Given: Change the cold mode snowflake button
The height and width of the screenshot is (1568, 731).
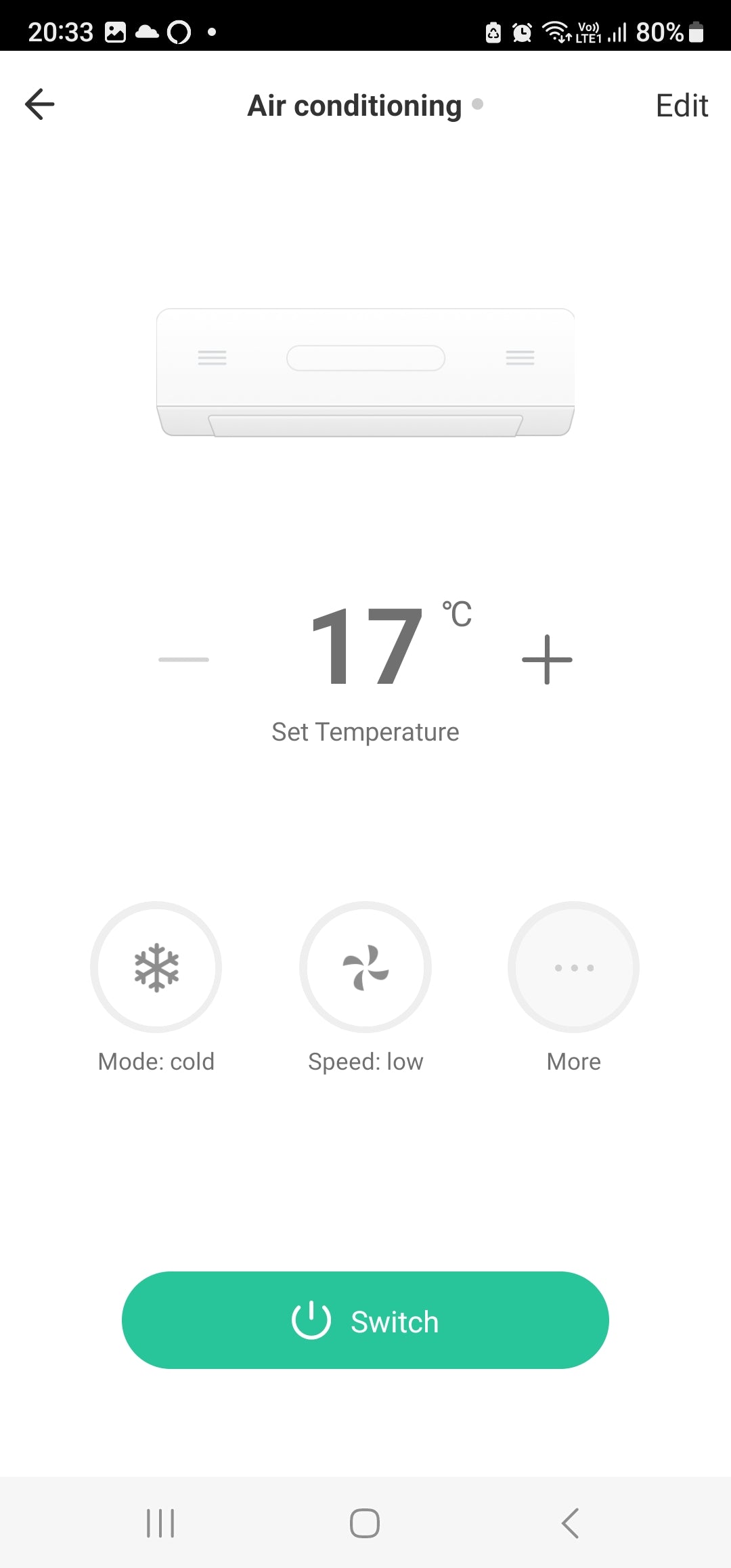Looking at the screenshot, I should click(x=156, y=967).
